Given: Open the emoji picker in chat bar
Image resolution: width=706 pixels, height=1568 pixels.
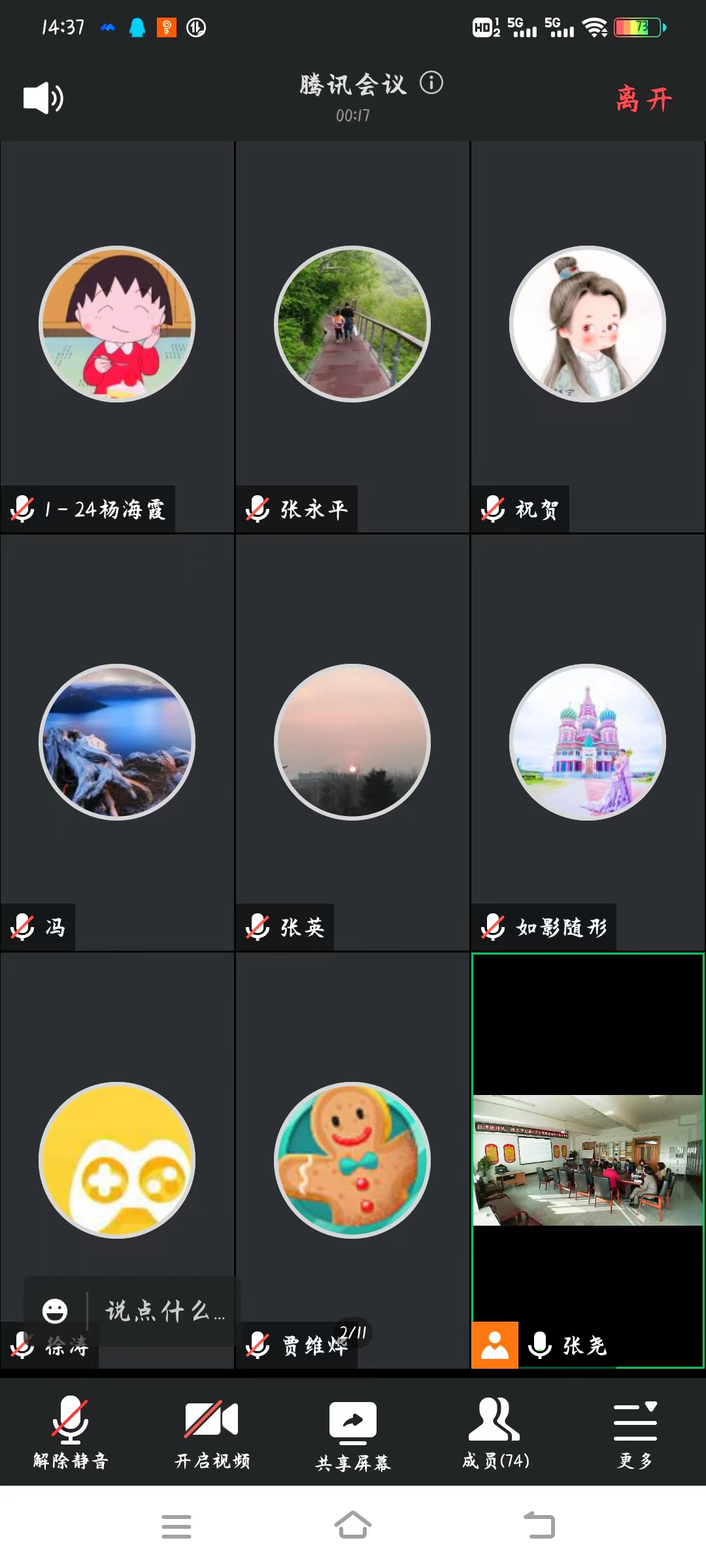Looking at the screenshot, I should (x=55, y=1311).
